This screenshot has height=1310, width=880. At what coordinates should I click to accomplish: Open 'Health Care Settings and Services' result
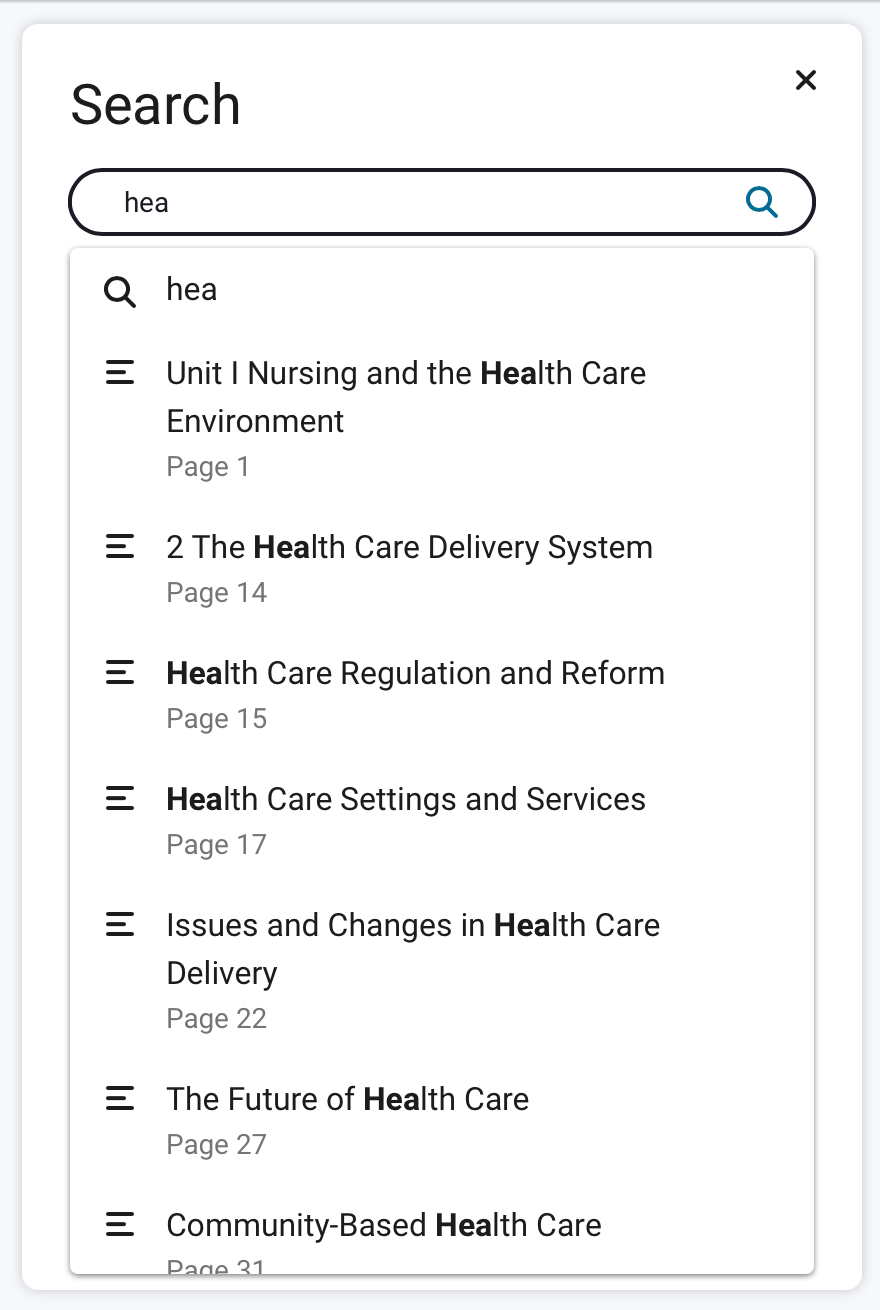(x=406, y=798)
